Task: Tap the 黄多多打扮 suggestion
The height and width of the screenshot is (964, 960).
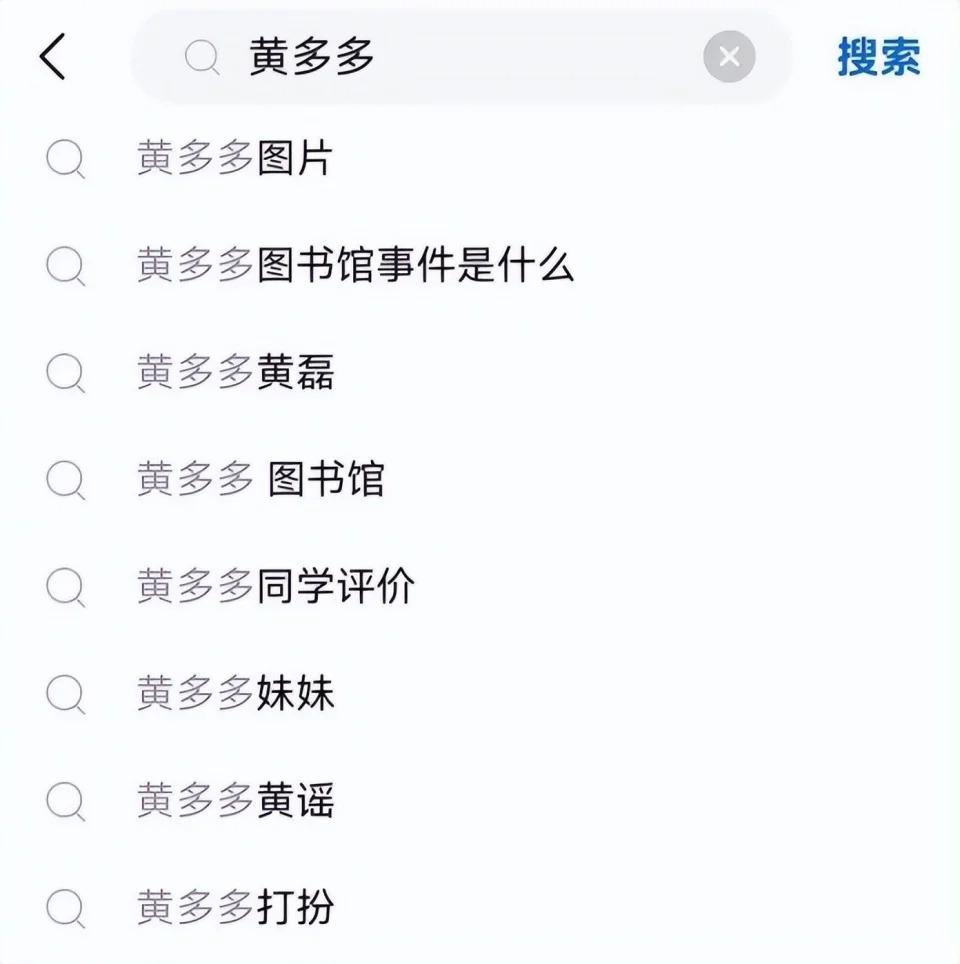Action: coord(236,907)
